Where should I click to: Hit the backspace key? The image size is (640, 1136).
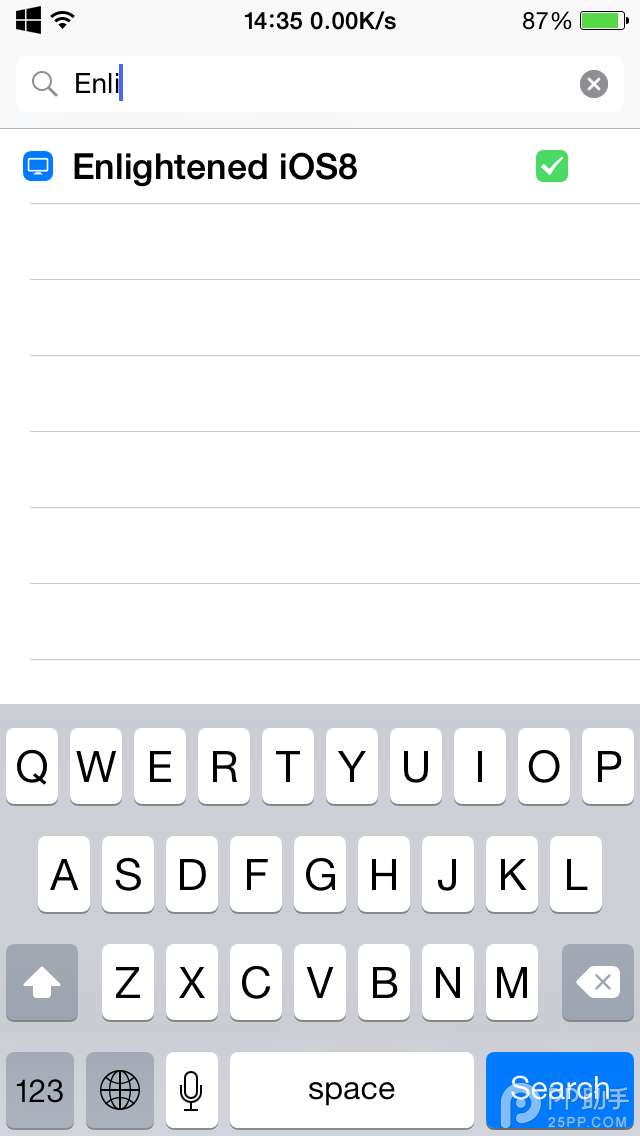(x=597, y=982)
